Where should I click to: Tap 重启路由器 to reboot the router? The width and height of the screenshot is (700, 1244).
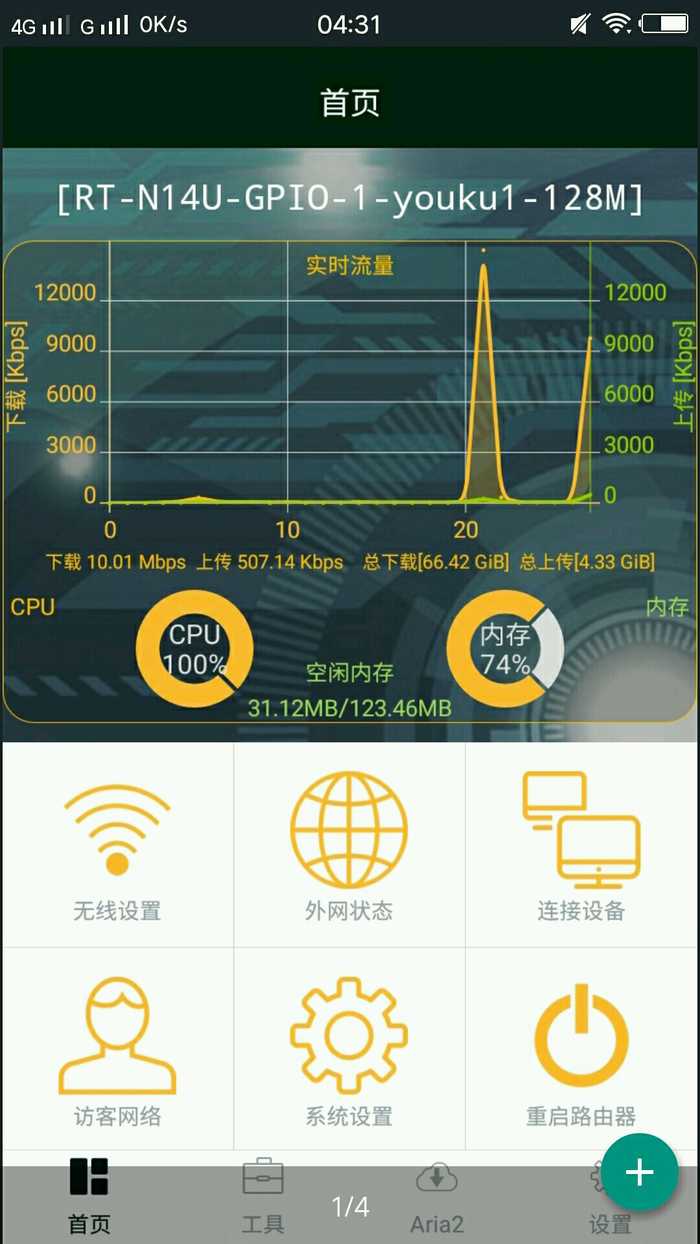click(x=581, y=1050)
